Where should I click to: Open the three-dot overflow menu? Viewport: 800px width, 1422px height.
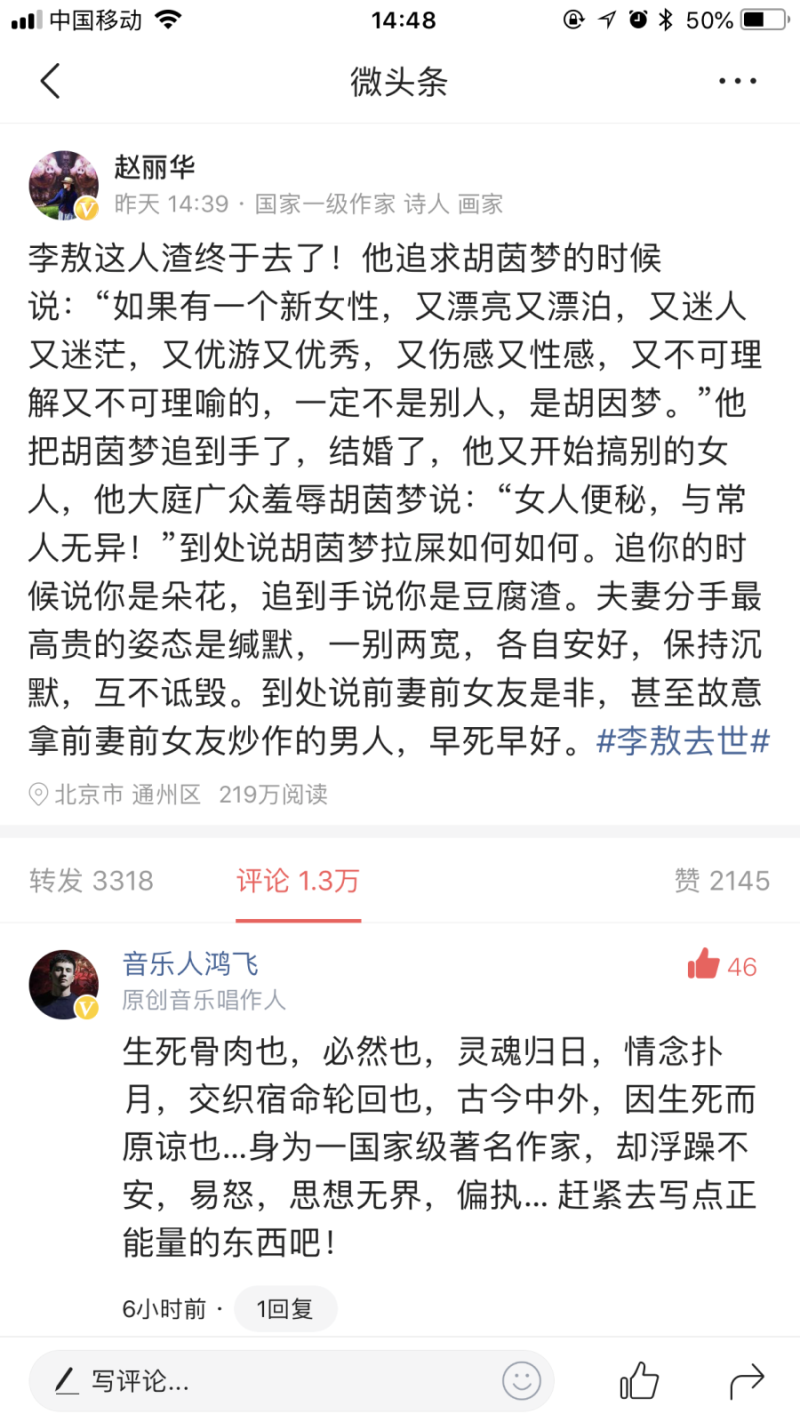pyautogui.click(x=737, y=82)
